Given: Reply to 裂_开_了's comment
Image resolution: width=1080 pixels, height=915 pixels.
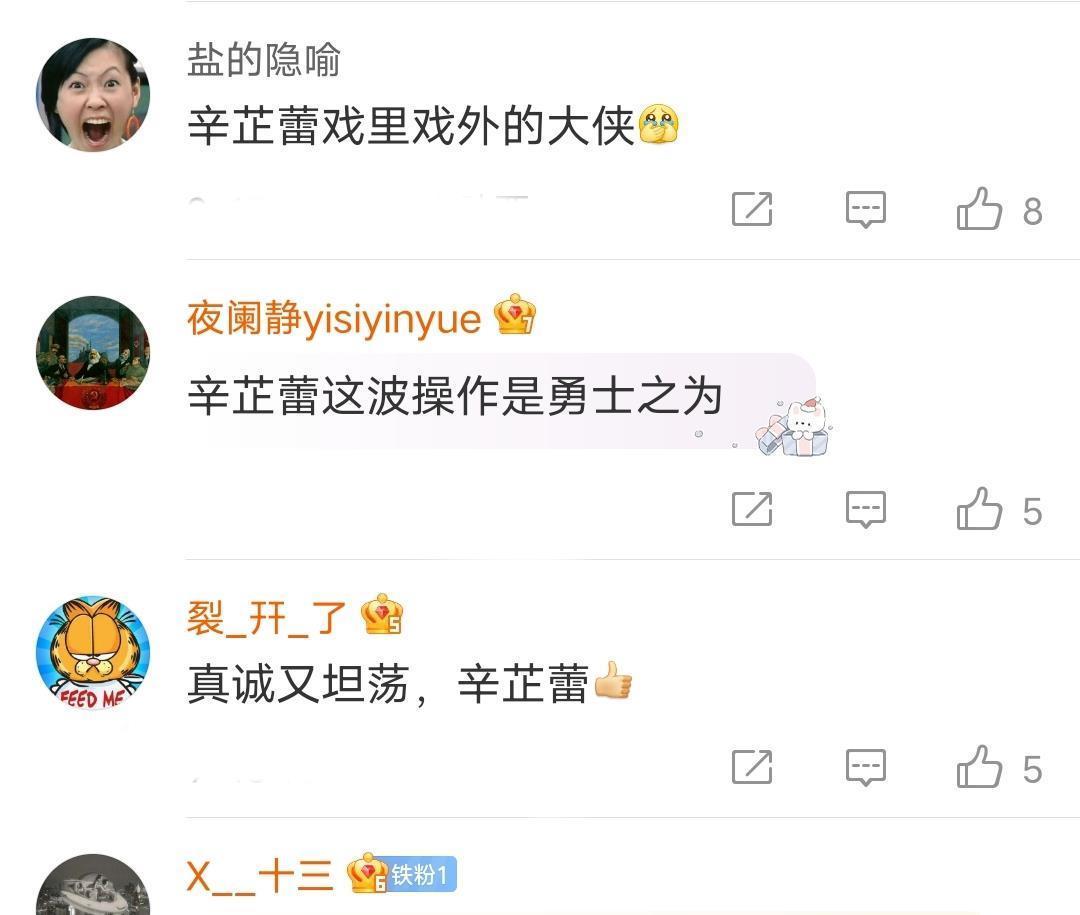Looking at the screenshot, I should [866, 768].
